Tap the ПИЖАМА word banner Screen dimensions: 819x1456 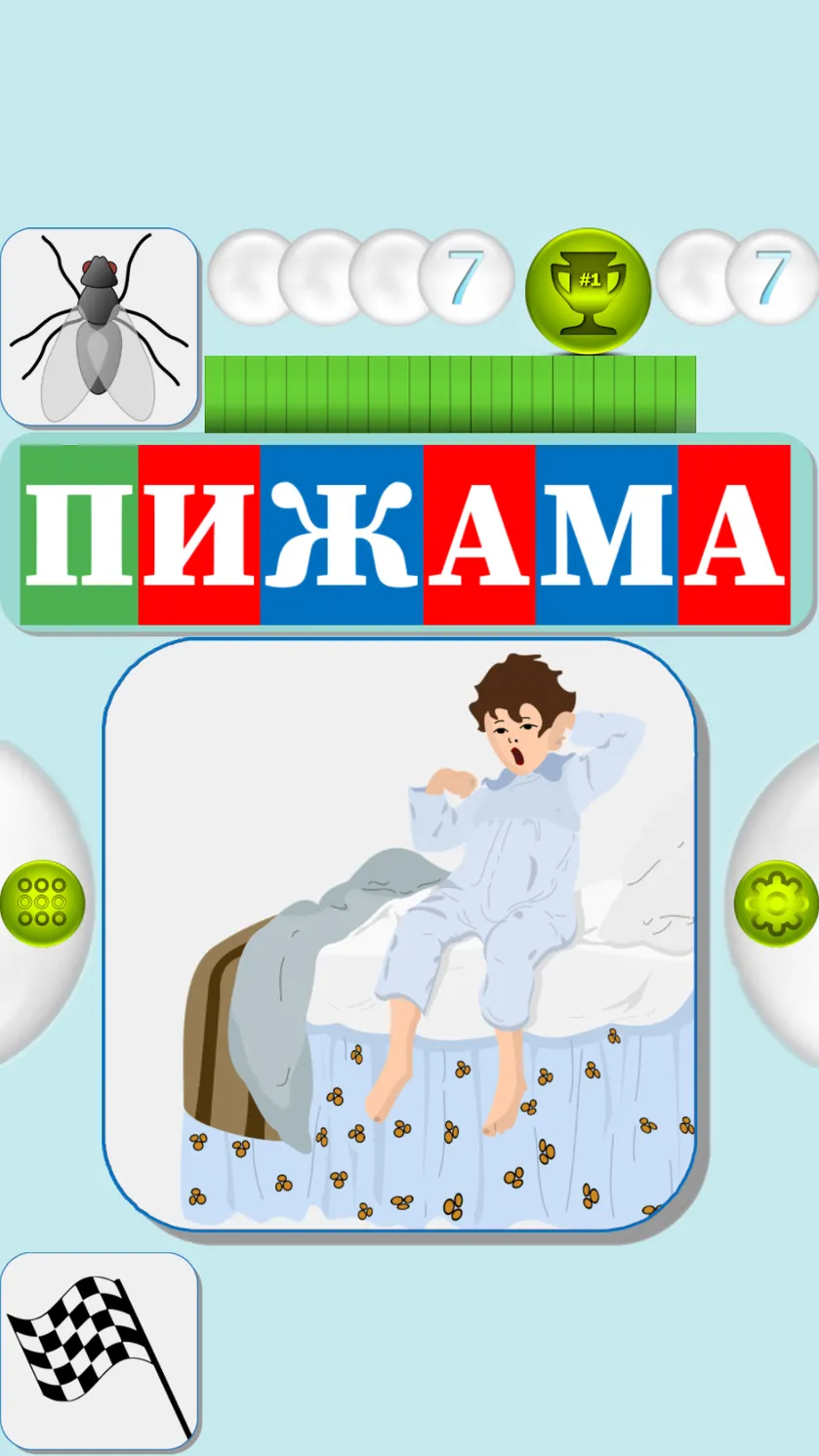tap(406, 535)
